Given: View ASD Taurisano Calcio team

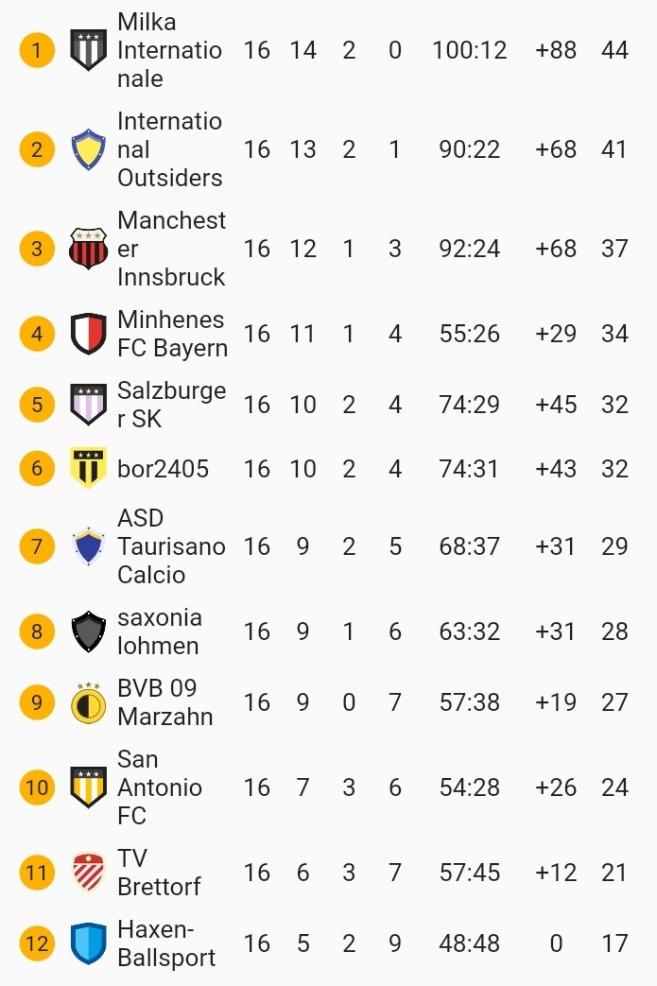Looking at the screenshot, I should (x=171, y=546).
